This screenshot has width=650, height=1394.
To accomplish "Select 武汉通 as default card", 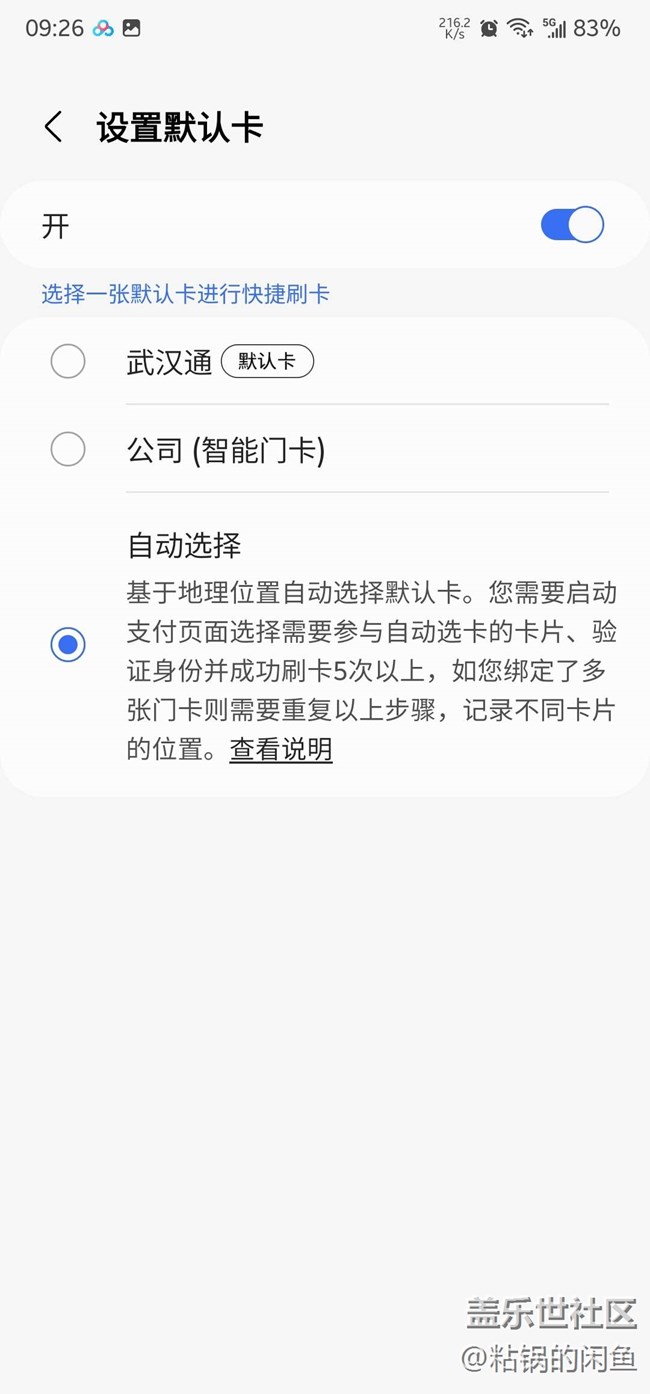I will 68,361.
